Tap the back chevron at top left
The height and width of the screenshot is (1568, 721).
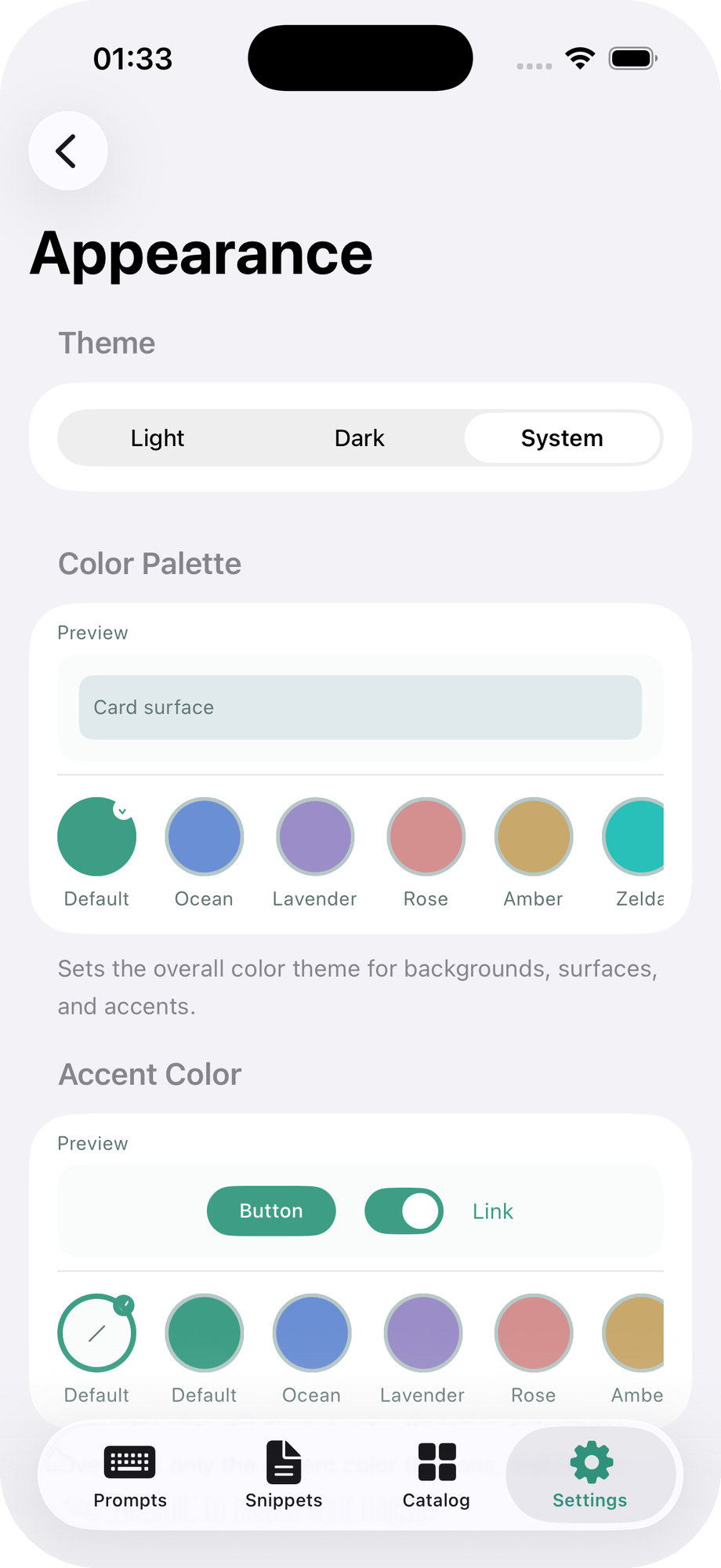(x=67, y=151)
